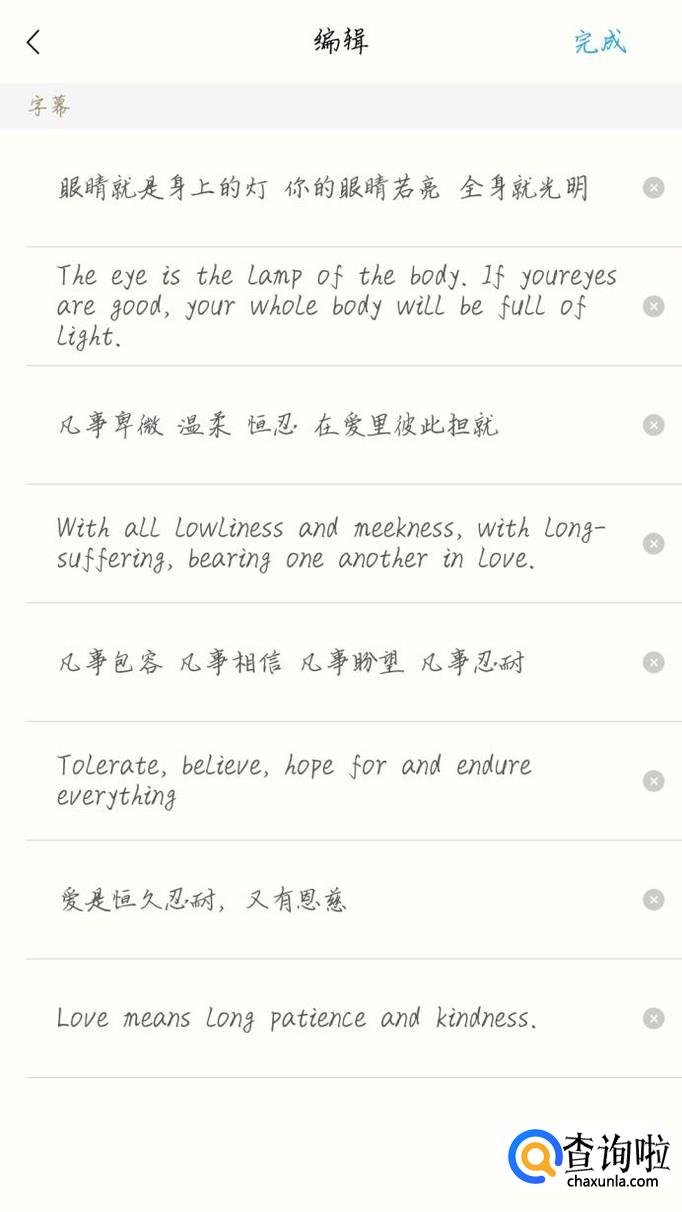Edit the subtitle text 凡事卑微 温柔 恒忍
This screenshot has height=1212, width=682.
tap(277, 425)
